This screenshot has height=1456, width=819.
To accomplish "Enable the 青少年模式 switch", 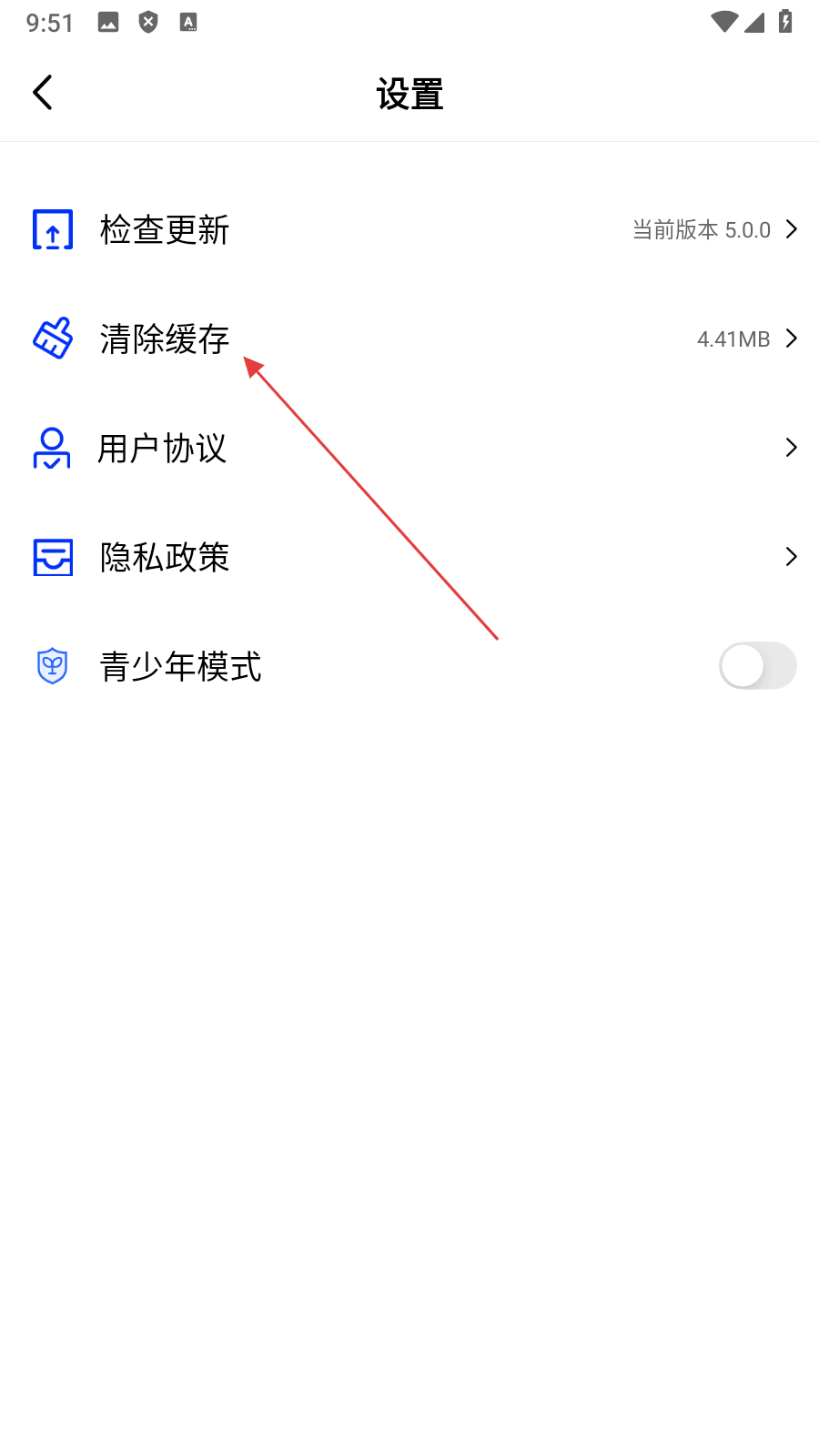I will coord(757,666).
